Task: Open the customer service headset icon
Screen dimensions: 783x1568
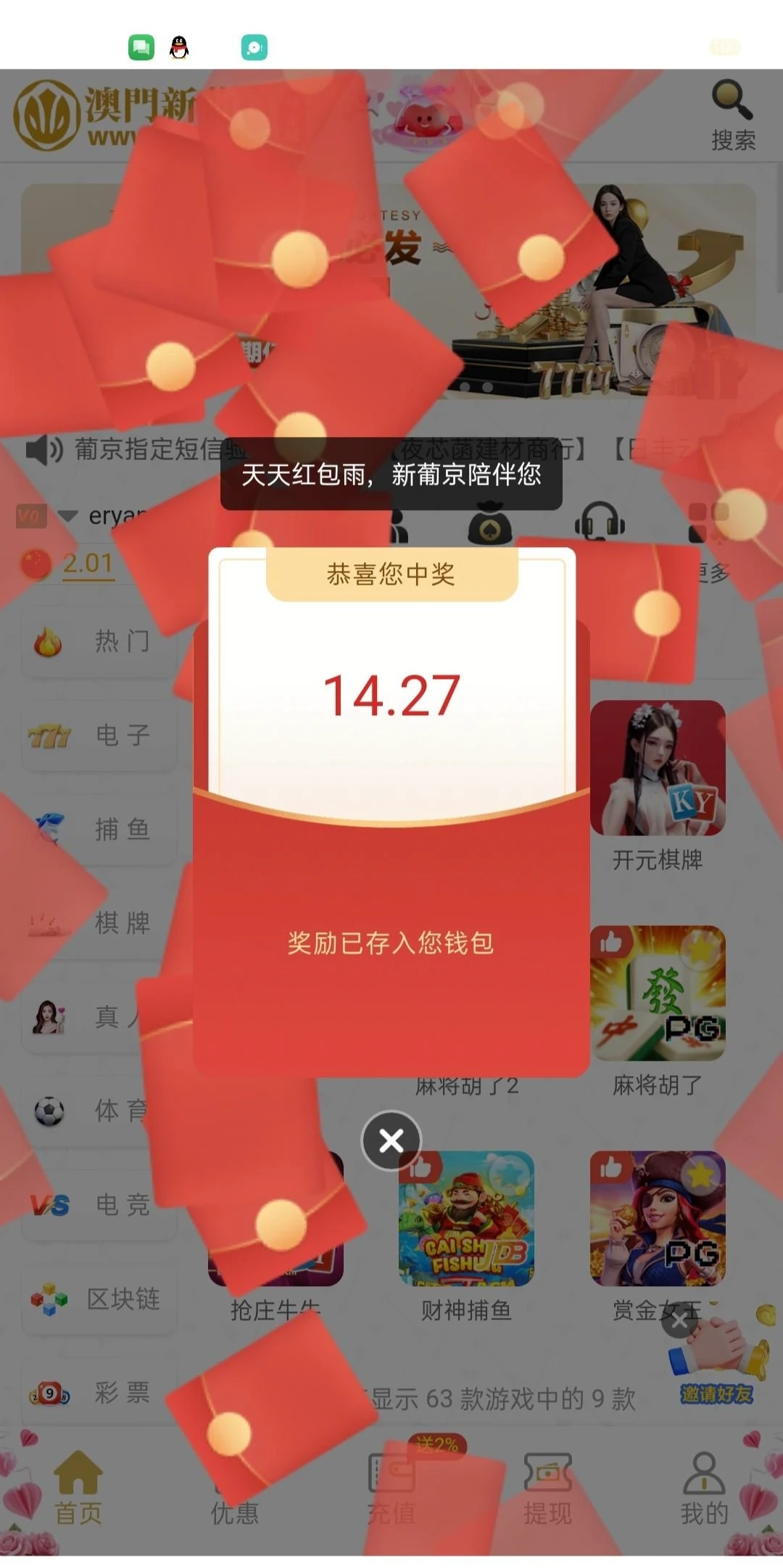Action: [x=600, y=522]
